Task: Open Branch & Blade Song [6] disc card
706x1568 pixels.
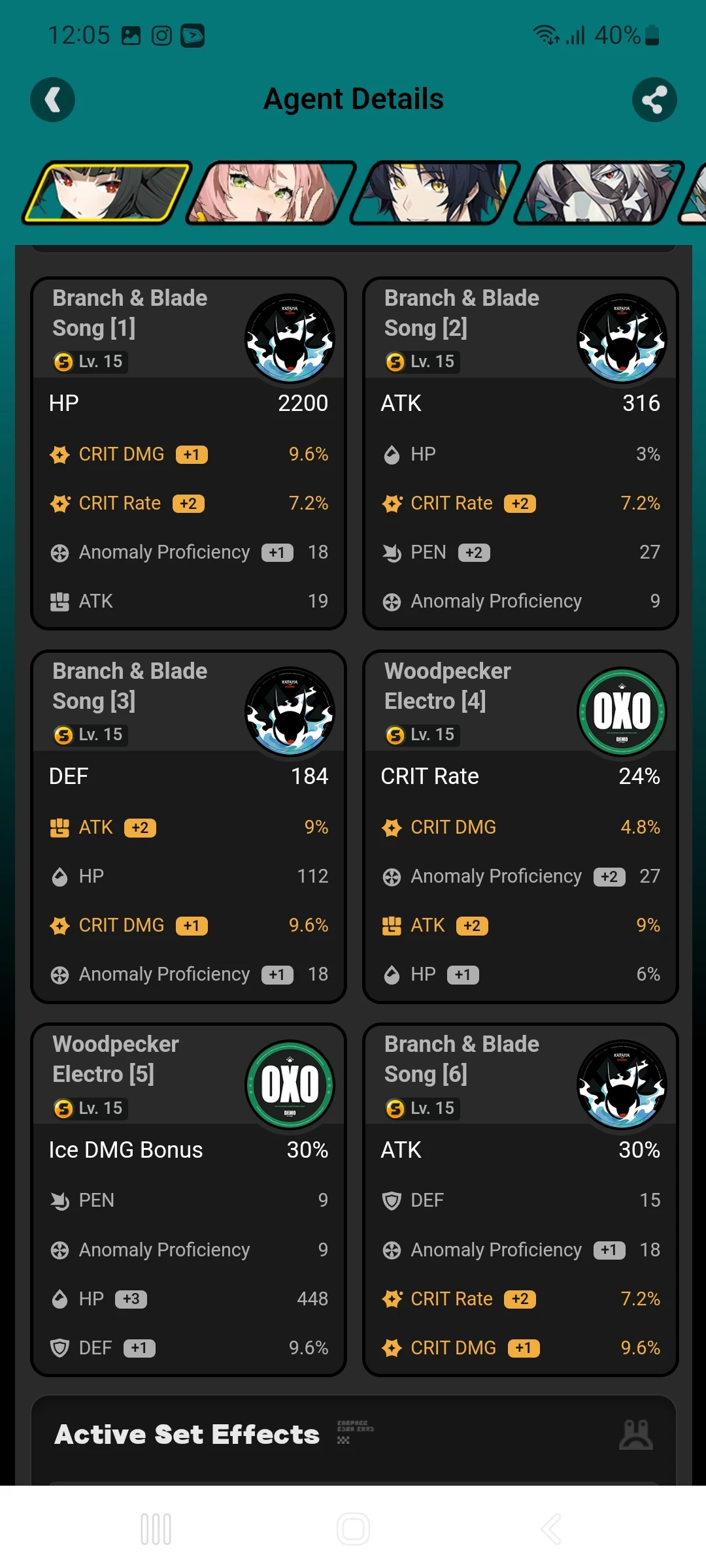Action: pyautogui.click(x=520, y=1200)
